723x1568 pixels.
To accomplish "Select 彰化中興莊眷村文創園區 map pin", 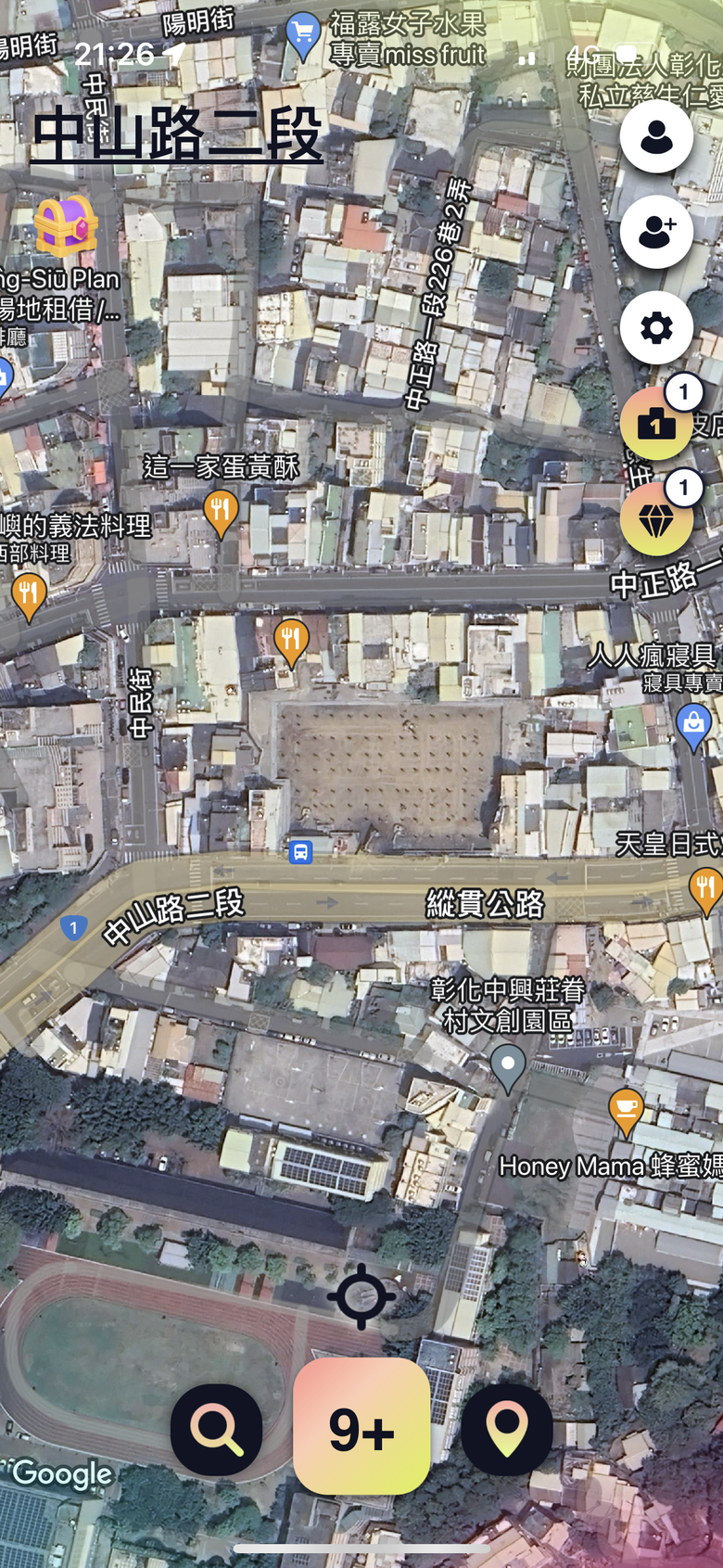I will [x=507, y=1066].
